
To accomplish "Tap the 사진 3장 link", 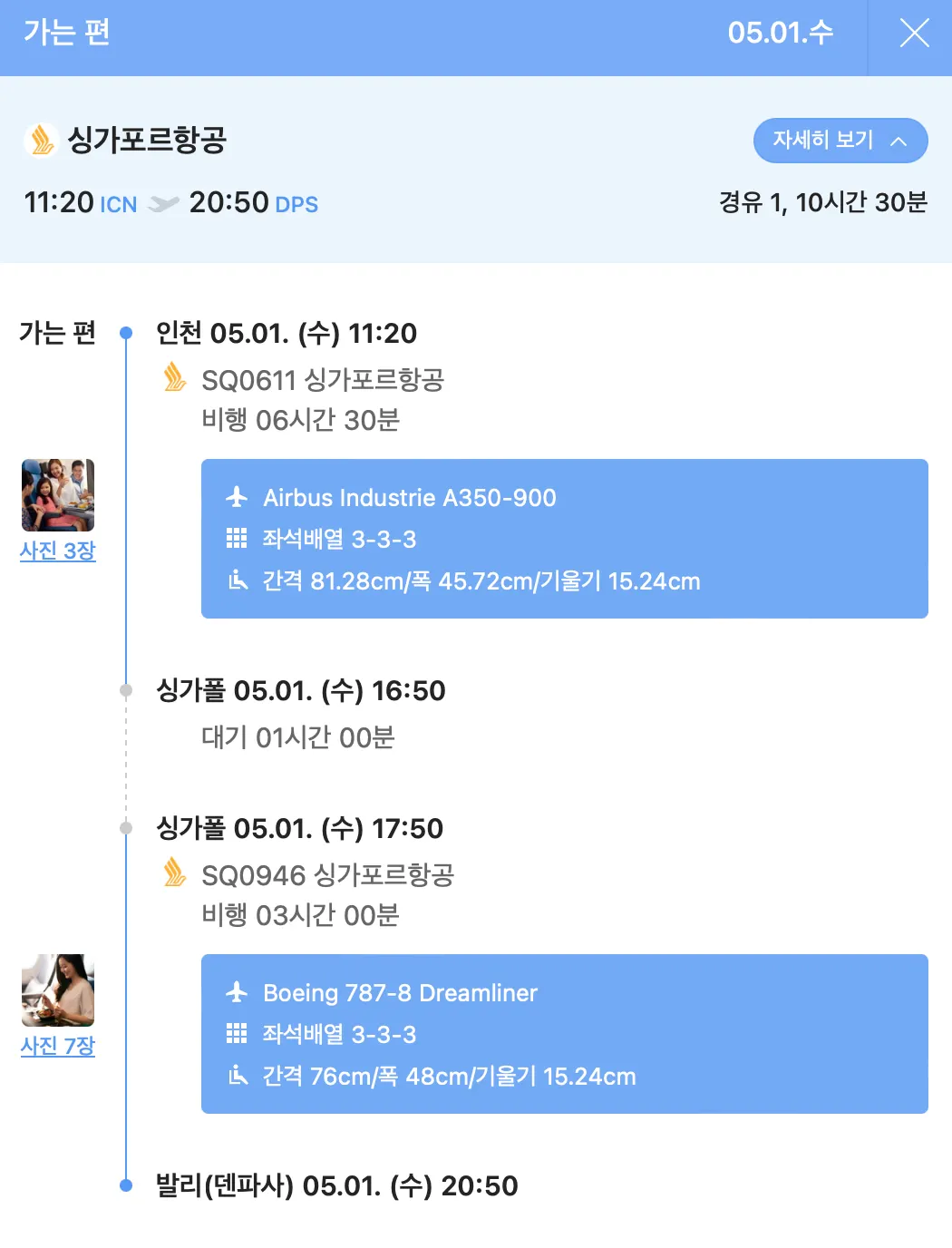I will pyautogui.click(x=58, y=551).
